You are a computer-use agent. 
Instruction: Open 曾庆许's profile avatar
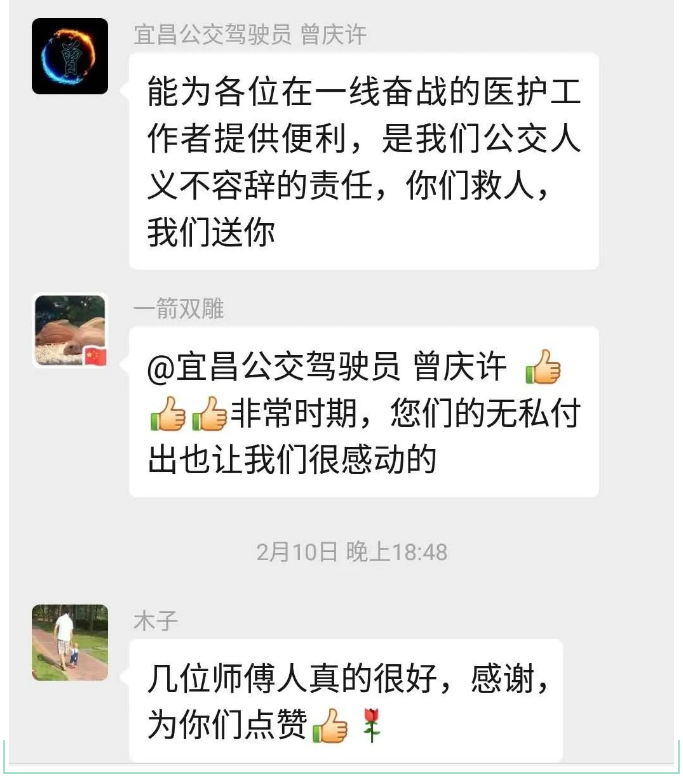click(70, 56)
